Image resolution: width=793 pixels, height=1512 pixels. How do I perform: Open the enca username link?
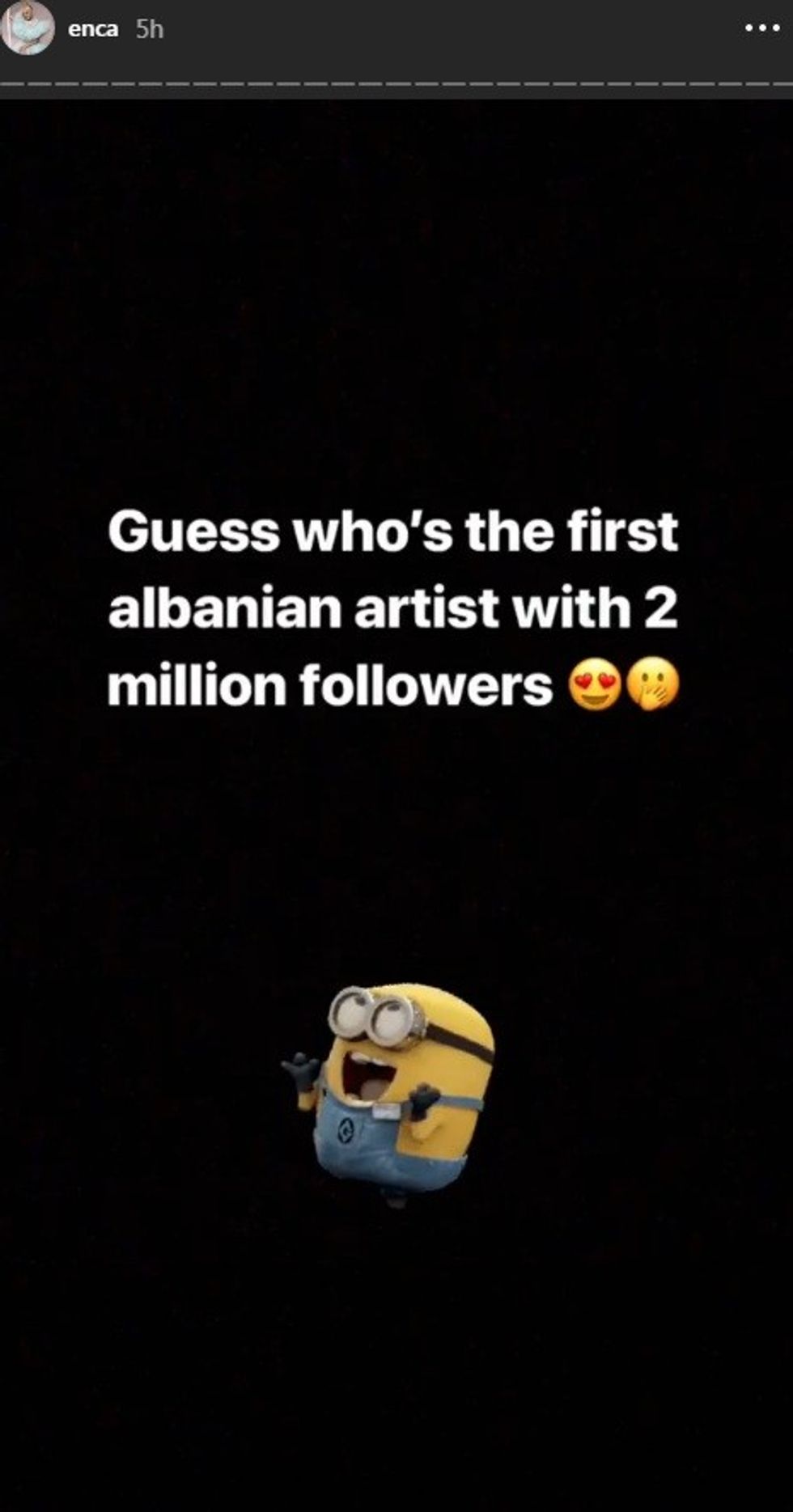click(93, 29)
